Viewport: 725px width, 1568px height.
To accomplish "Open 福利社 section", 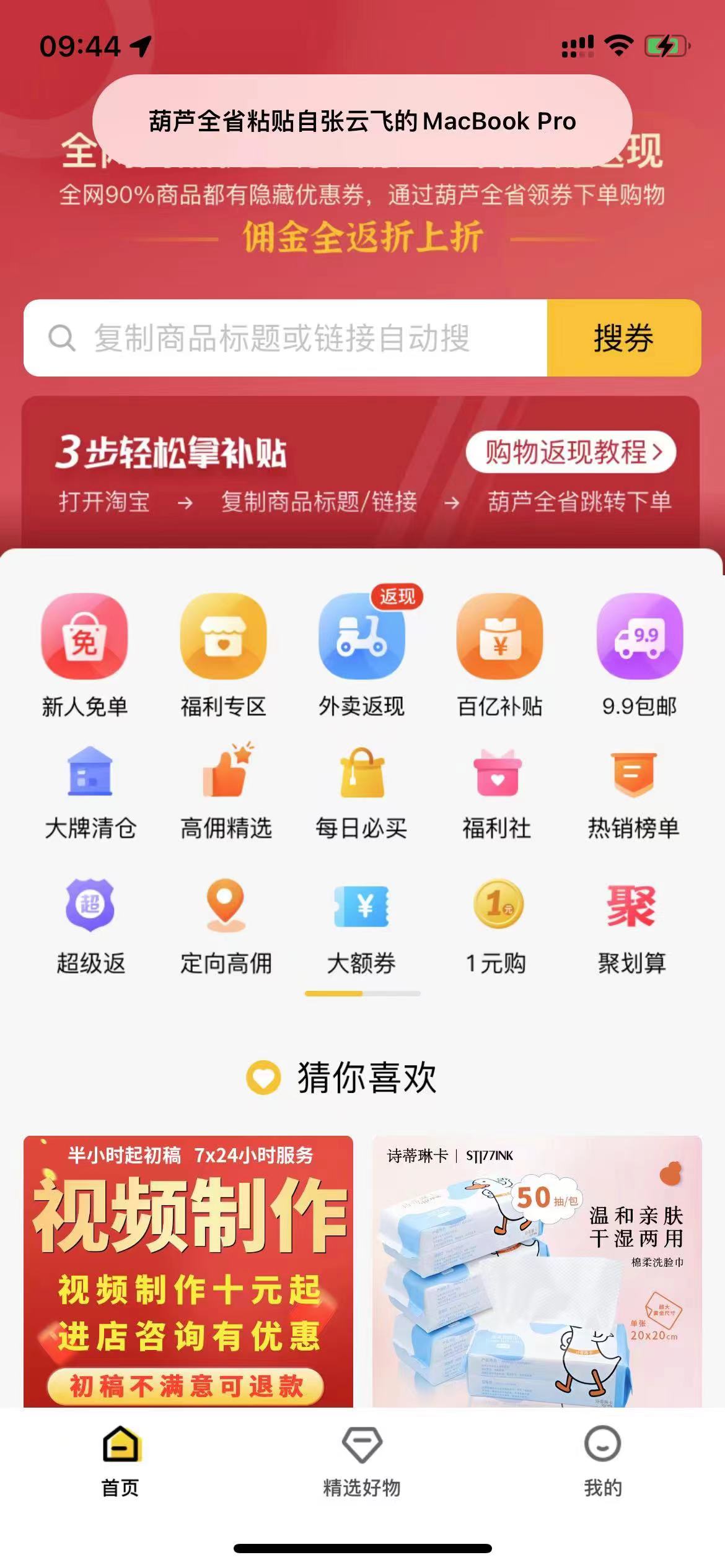I will [x=497, y=793].
